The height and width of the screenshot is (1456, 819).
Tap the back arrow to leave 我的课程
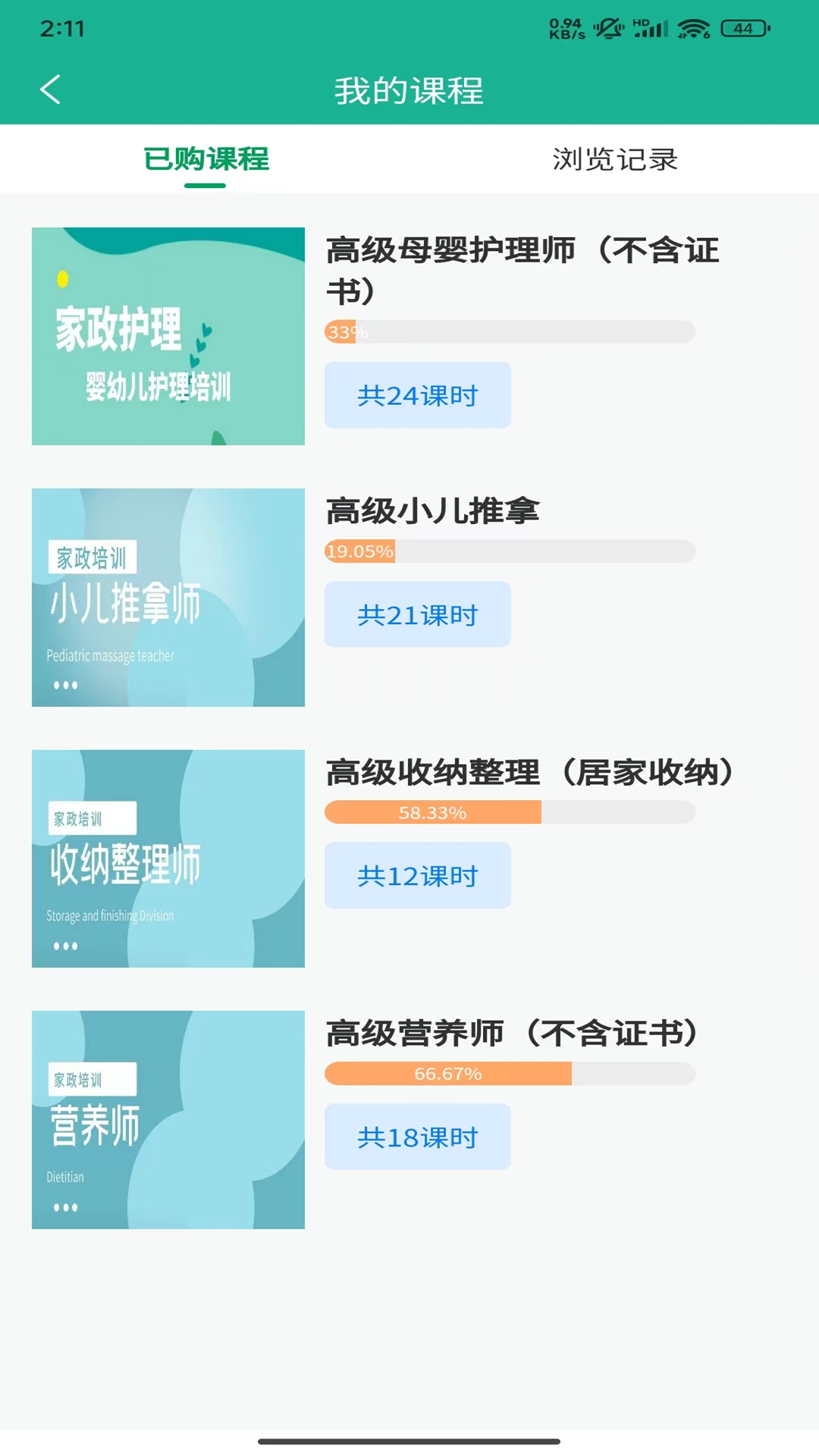click(x=51, y=89)
